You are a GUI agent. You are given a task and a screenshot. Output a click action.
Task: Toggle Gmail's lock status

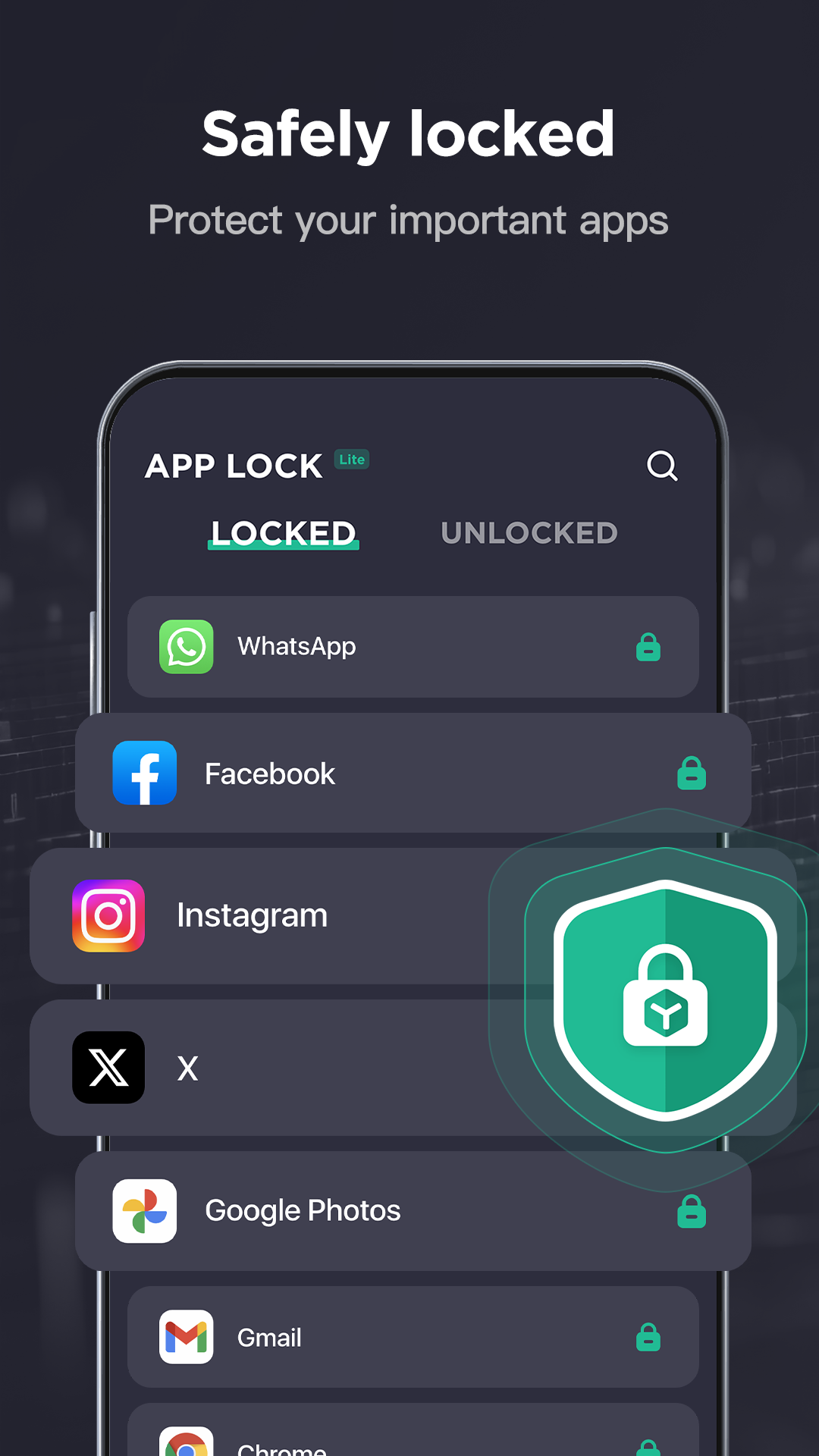pyautogui.click(x=649, y=1337)
